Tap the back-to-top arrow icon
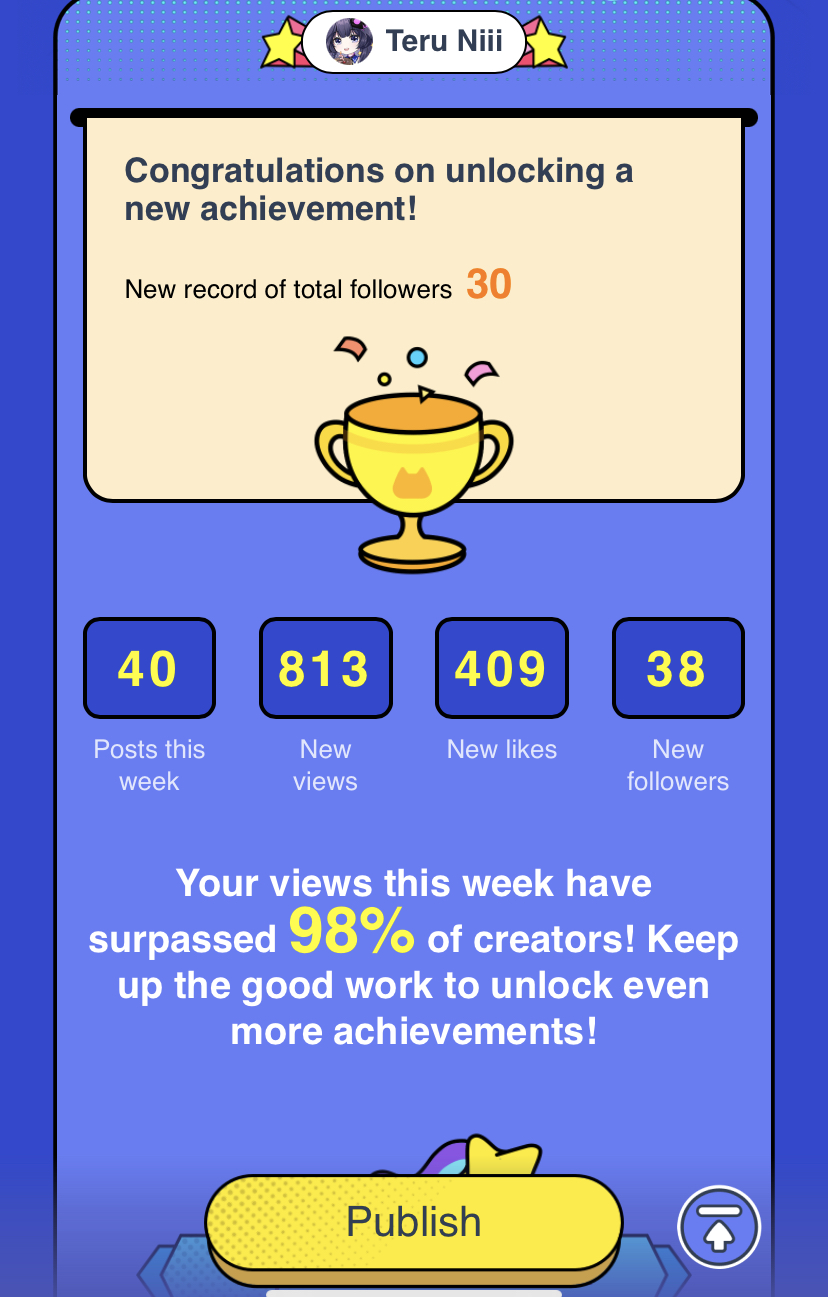The width and height of the screenshot is (828, 1297). [719, 1227]
